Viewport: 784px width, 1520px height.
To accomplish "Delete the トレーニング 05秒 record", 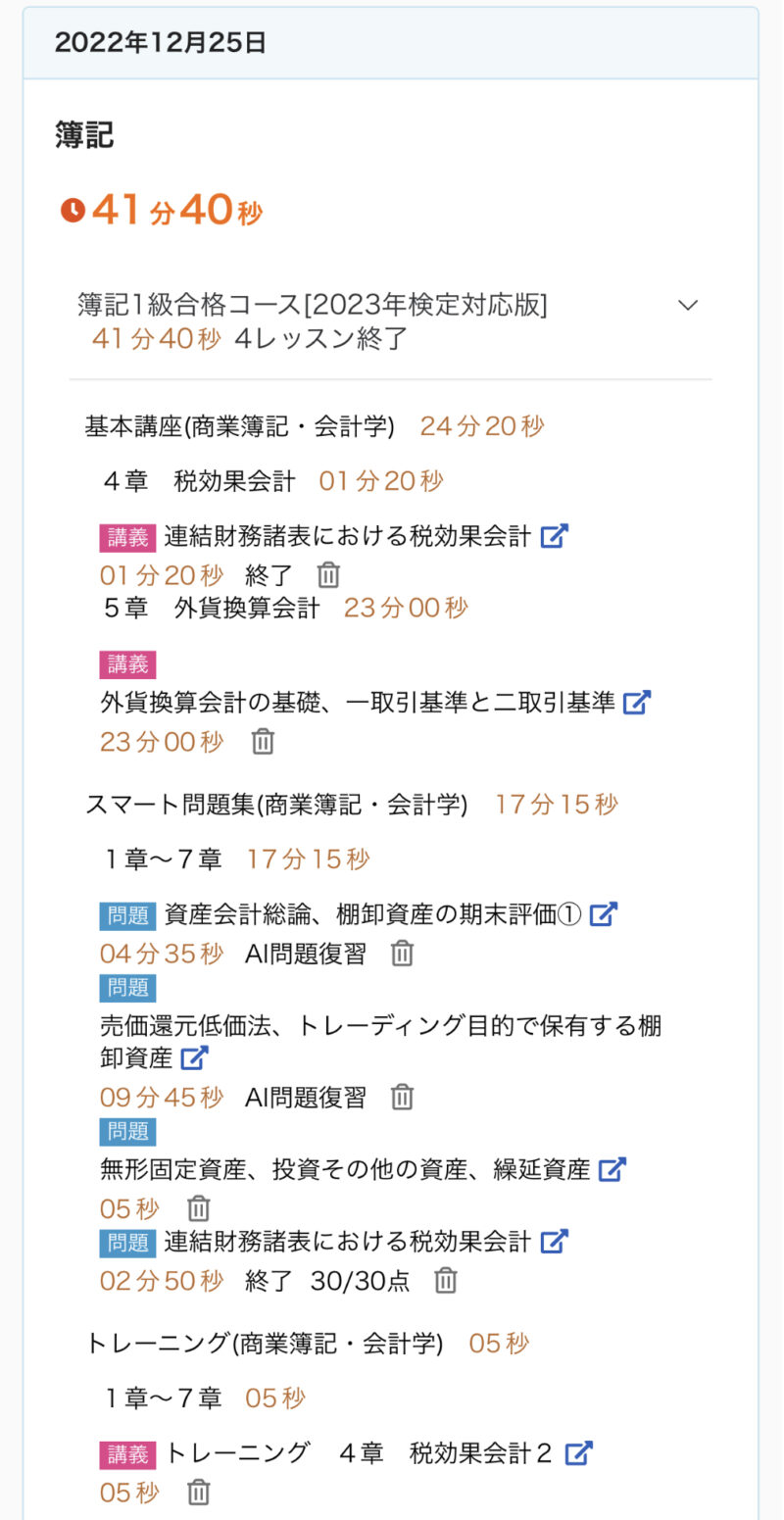I will point(199,1493).
